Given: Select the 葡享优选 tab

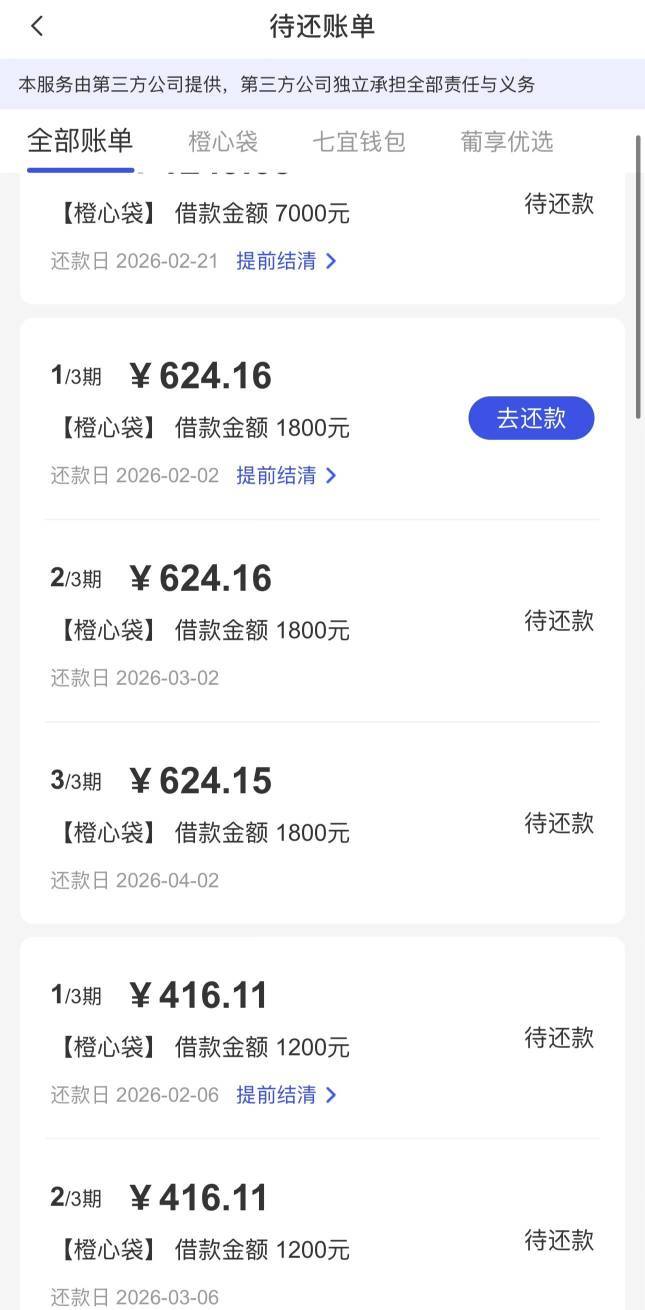Looking at the screenshot, I should pos(506,142).
